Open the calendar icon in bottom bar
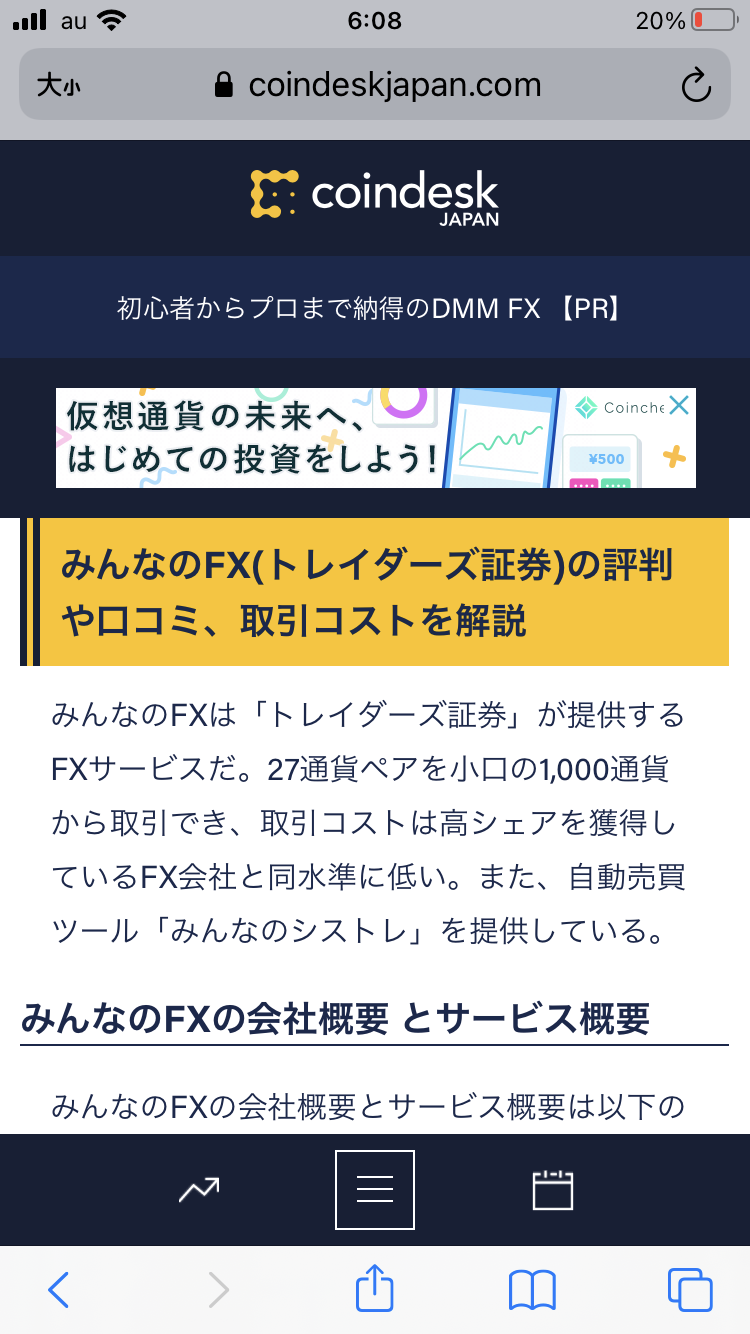Screen dimensions: 750x1334 (552, 1190)
